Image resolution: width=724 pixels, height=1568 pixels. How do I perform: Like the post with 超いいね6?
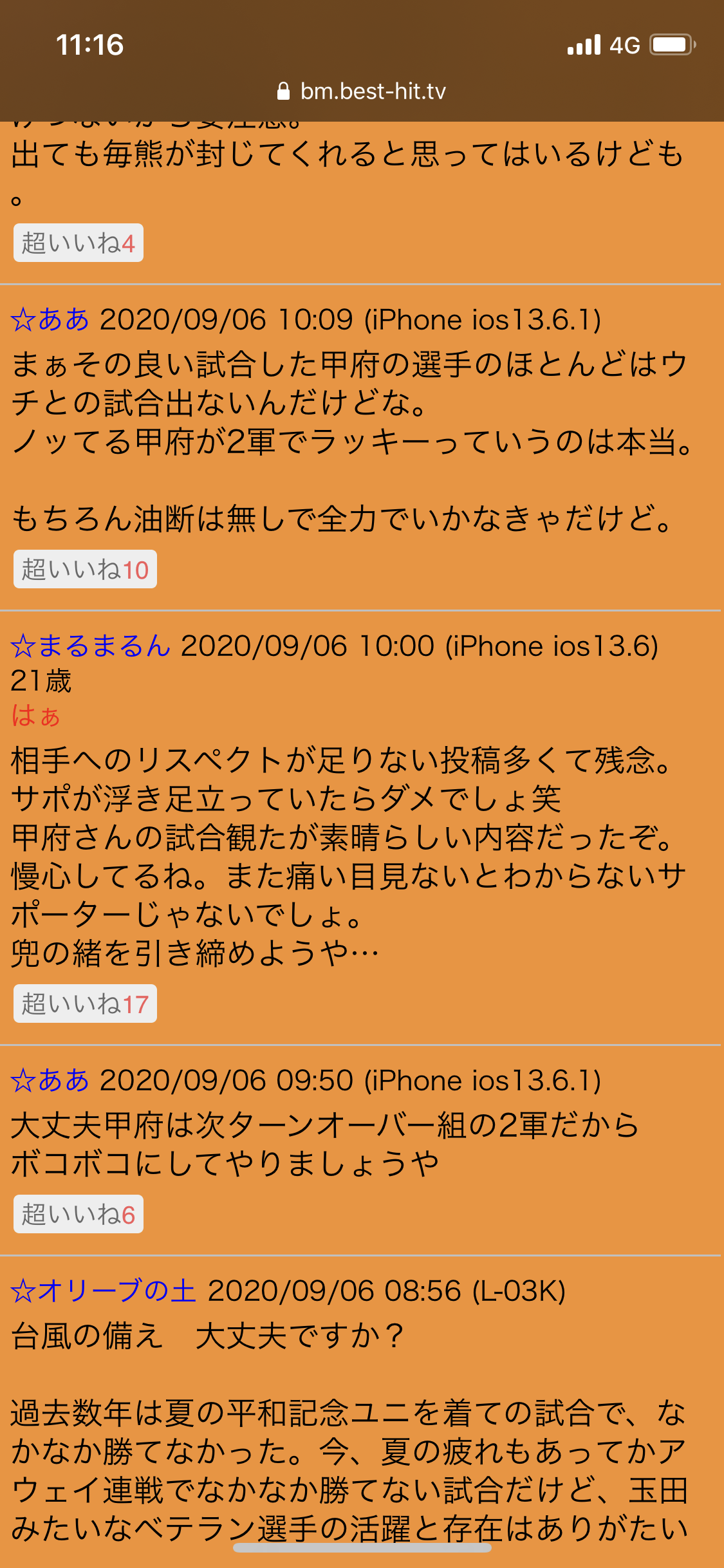79,1214
